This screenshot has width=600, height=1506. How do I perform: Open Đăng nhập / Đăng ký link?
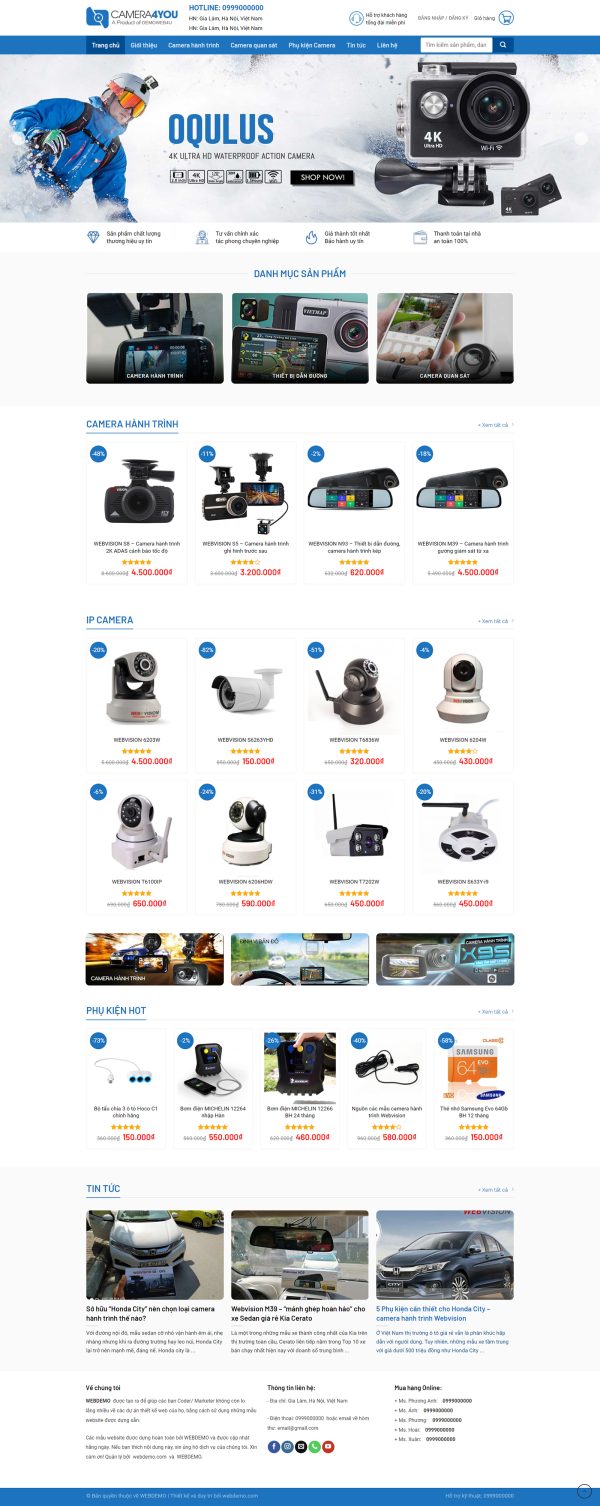[x=442, y=18]
